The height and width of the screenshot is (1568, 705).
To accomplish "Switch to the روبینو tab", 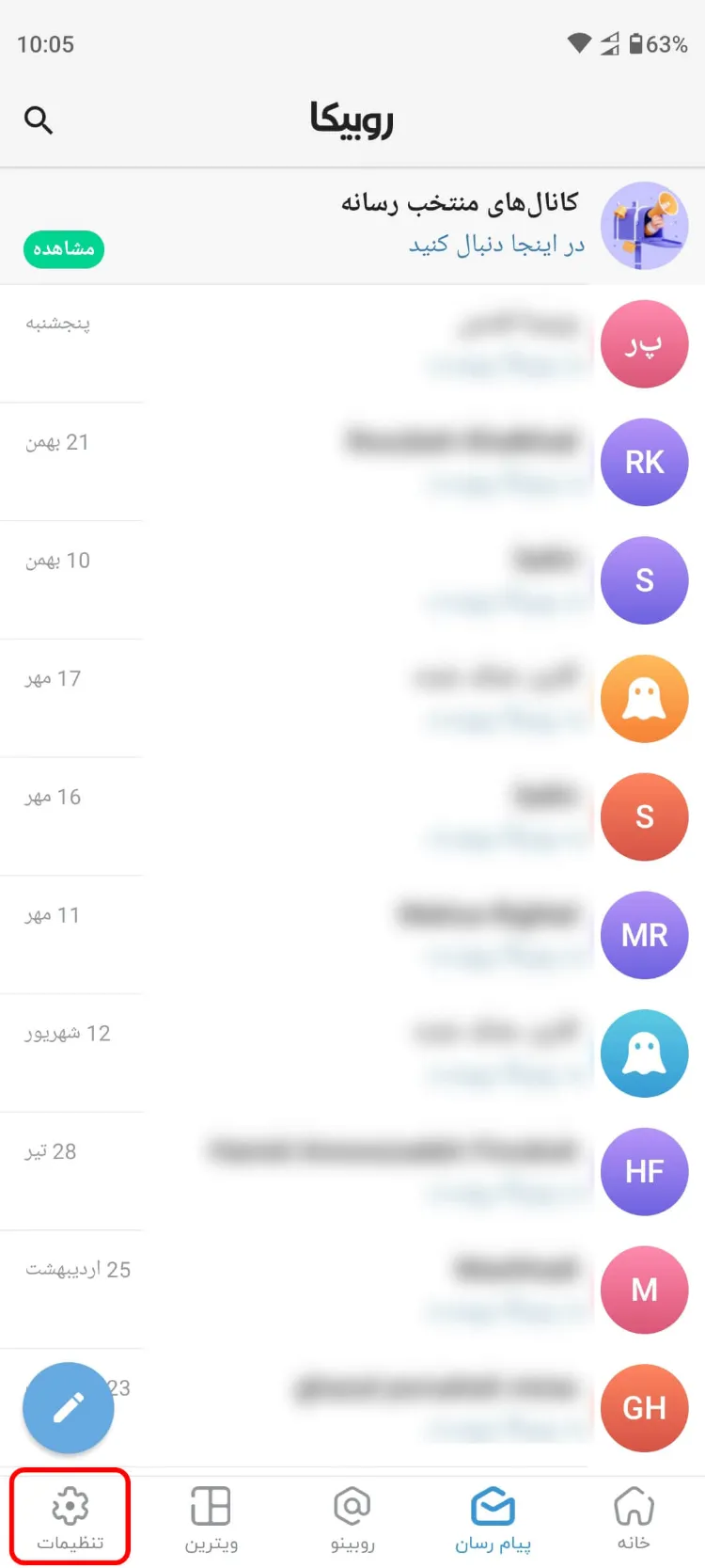I will point(352,1518).
